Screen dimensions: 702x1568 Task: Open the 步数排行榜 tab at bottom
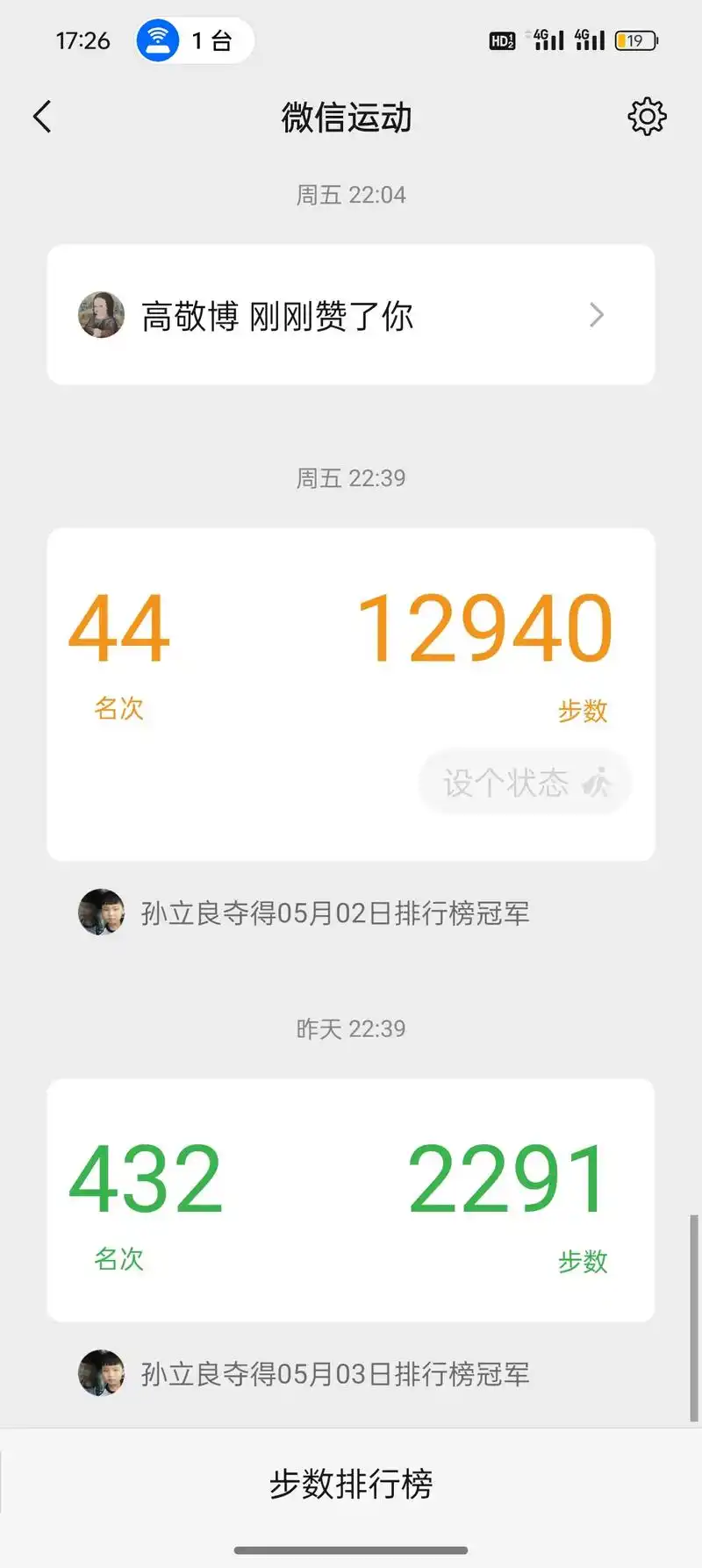tap(351, 1485)
